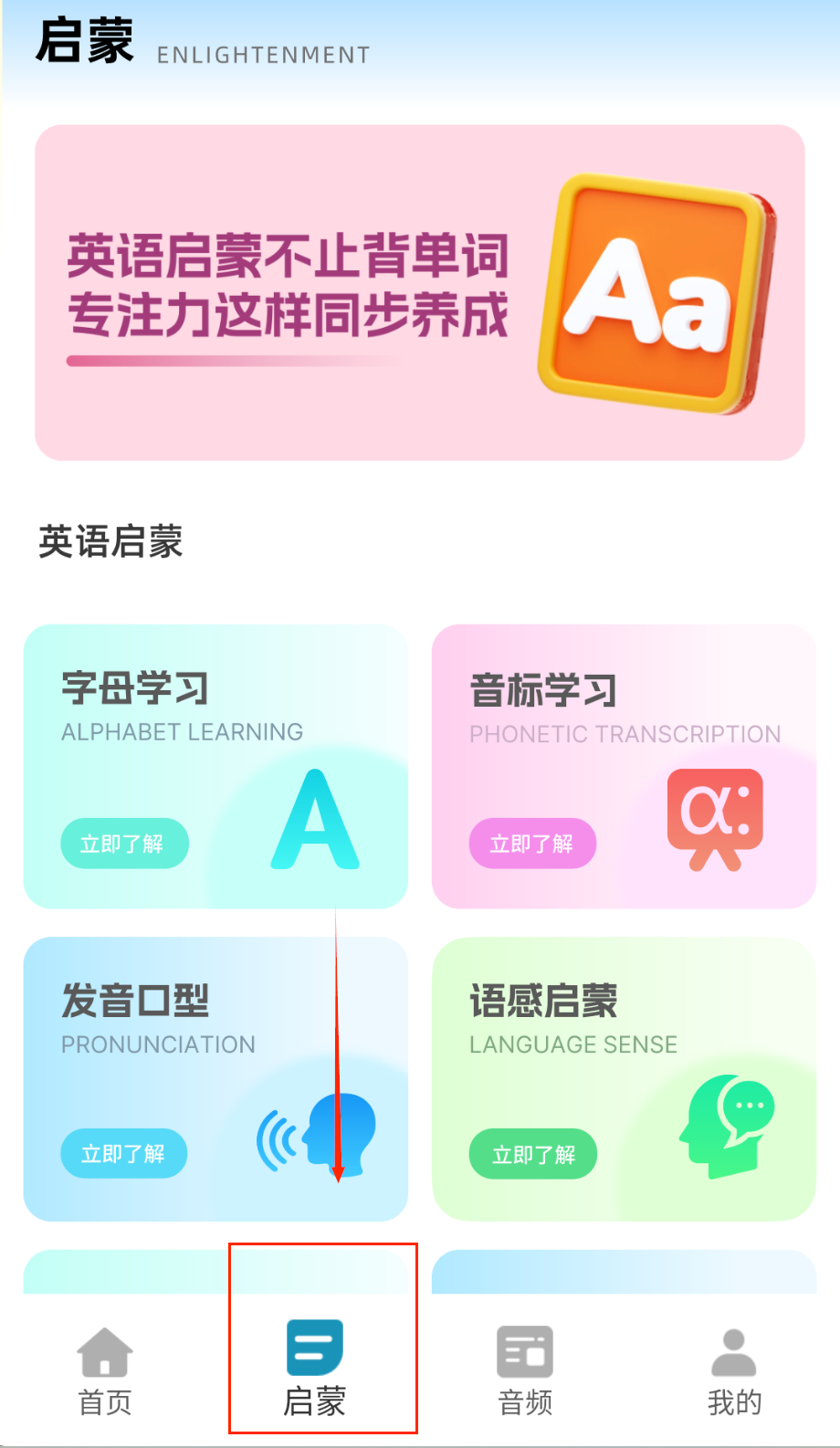
Task: Open the 我的 profile tab
Action: pos(734,1369)
